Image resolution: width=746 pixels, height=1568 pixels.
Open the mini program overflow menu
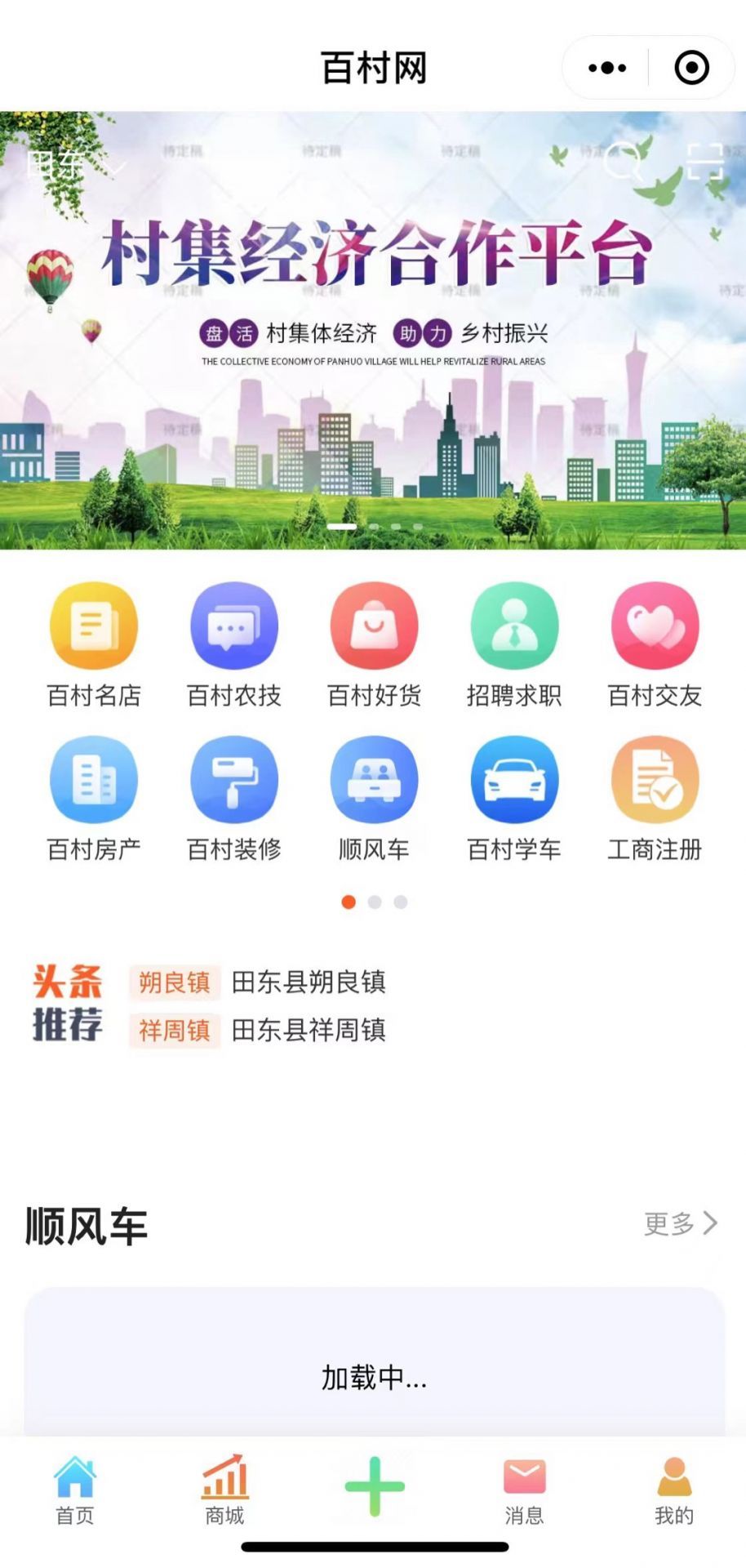point(607,68)
